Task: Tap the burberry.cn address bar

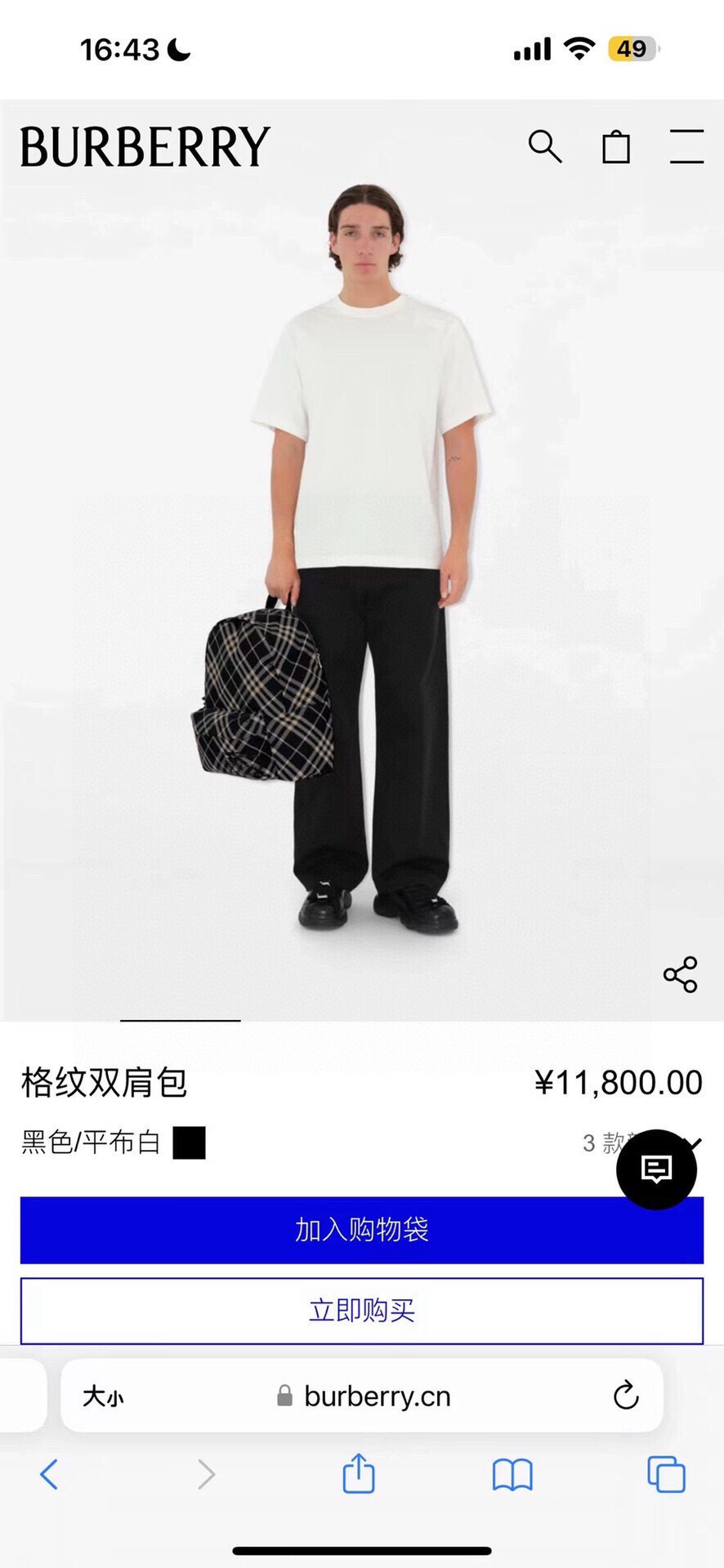Action: [376, 1396]
